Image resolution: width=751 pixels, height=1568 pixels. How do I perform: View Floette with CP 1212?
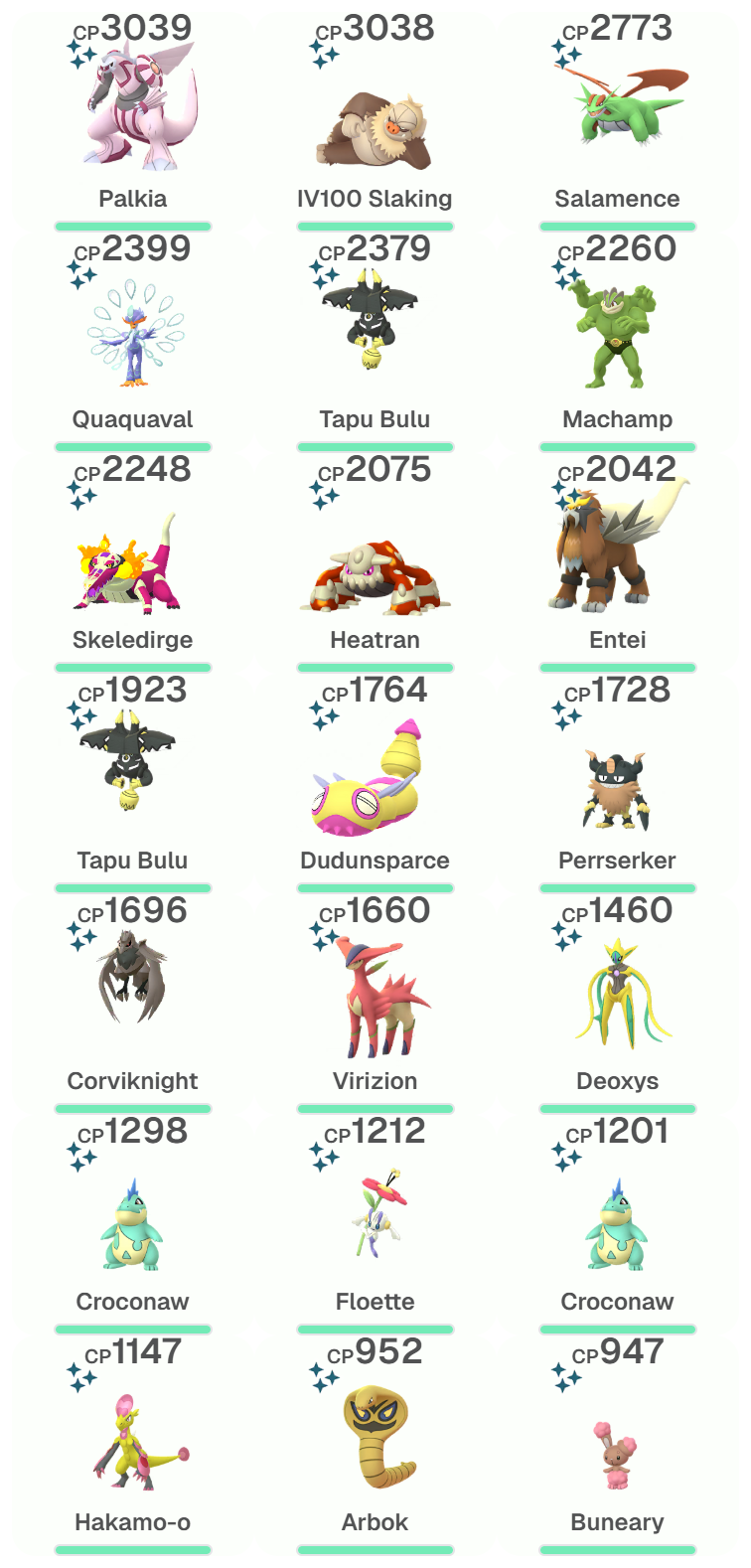(375, 1214)
